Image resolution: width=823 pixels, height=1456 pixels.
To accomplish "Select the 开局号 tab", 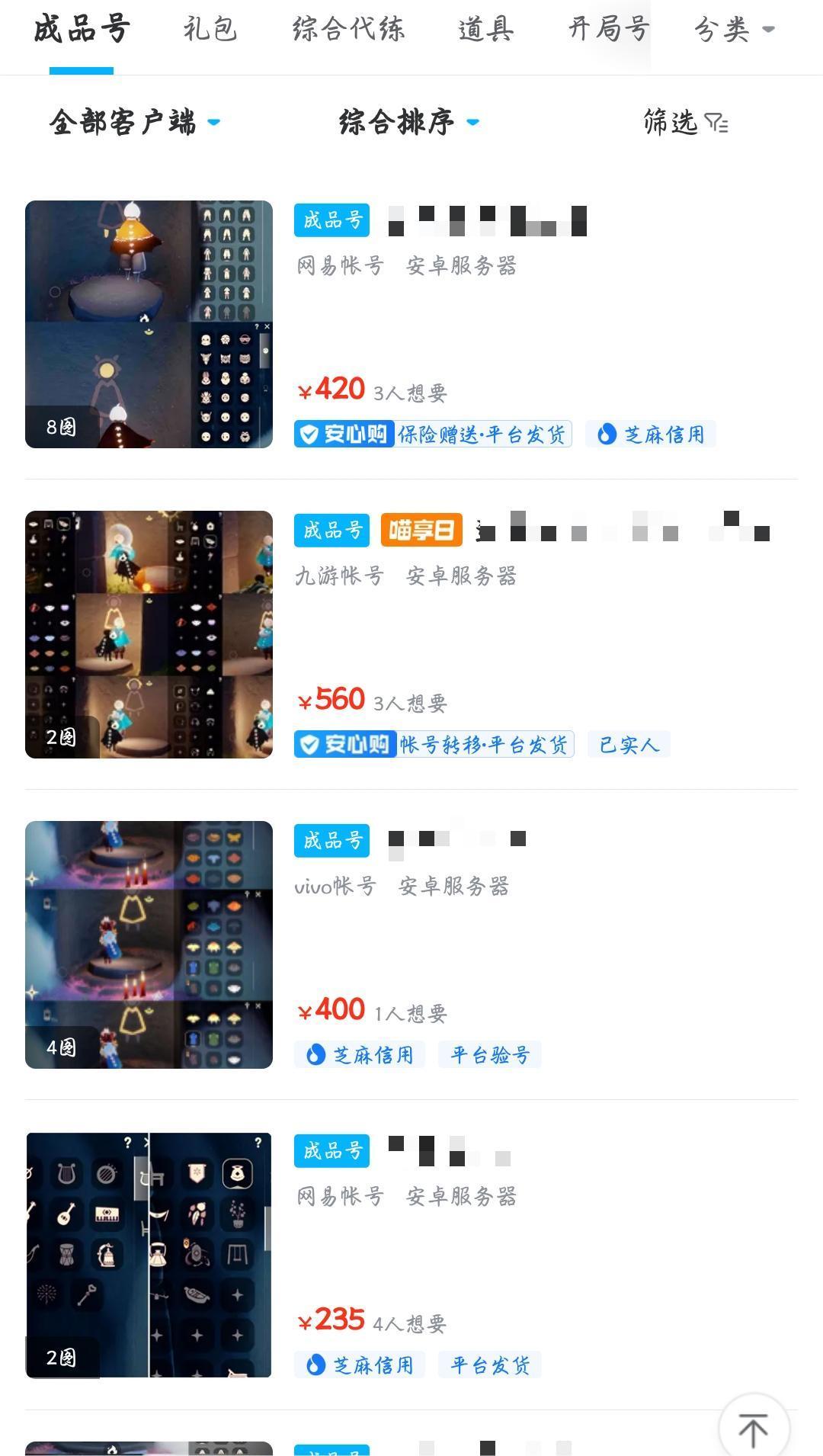I will (608, 30).
